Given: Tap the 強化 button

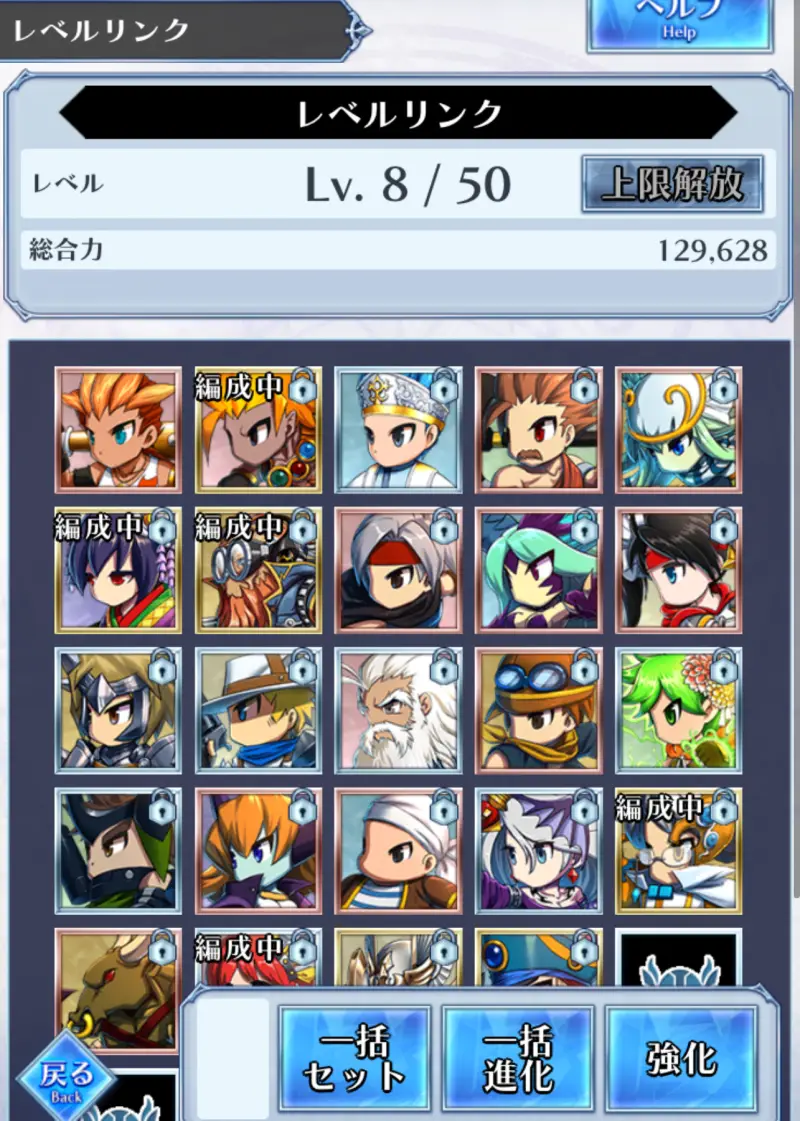Looking at the screenshot, I should (x=681, y=1058).
